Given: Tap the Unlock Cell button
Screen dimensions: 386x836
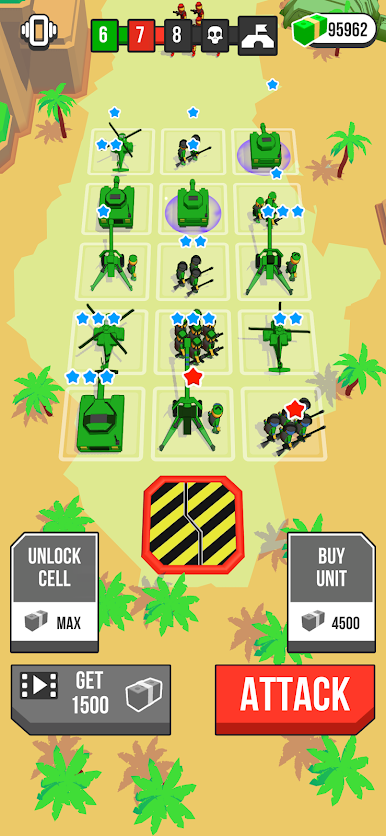Looking at the screenshot, I should (x=54, y=592).
